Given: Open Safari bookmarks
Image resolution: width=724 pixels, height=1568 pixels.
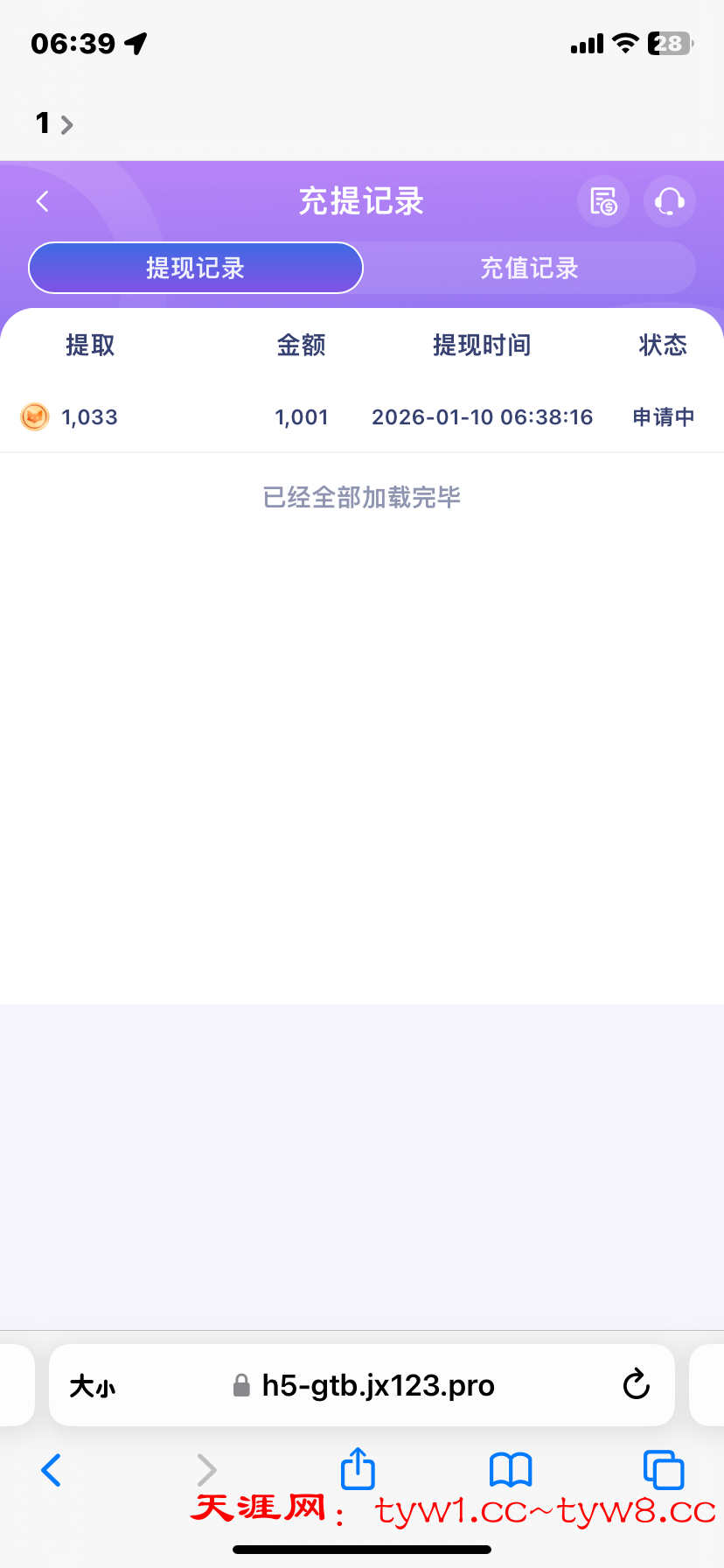Looking at the screenshot, I should [511, 1470].
